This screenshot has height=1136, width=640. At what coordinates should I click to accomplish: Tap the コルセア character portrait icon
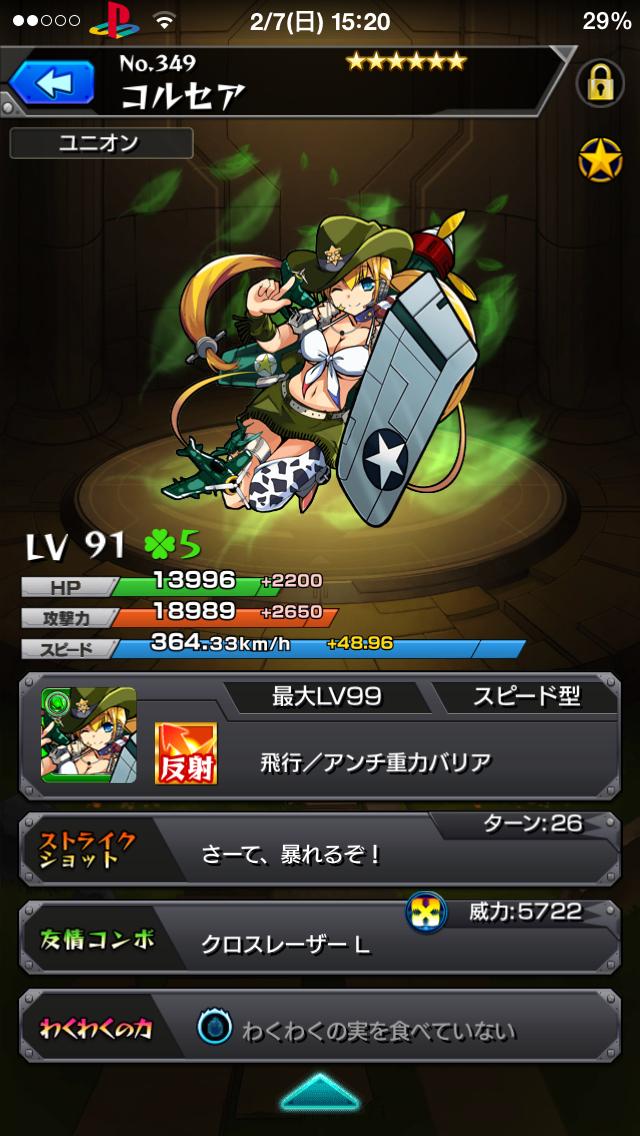point(89,734)
